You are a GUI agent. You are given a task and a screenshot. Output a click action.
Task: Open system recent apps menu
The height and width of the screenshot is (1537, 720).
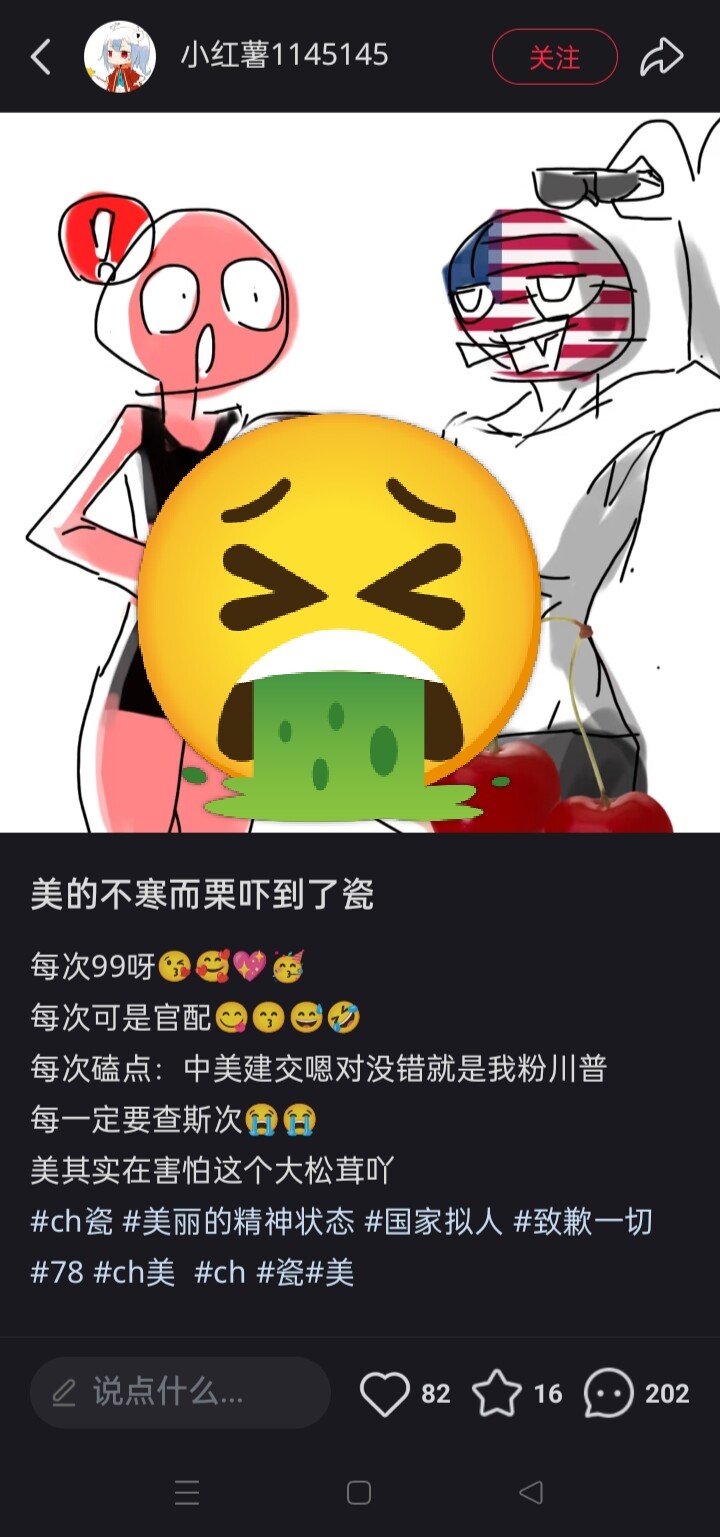(x=187, y=1493)
